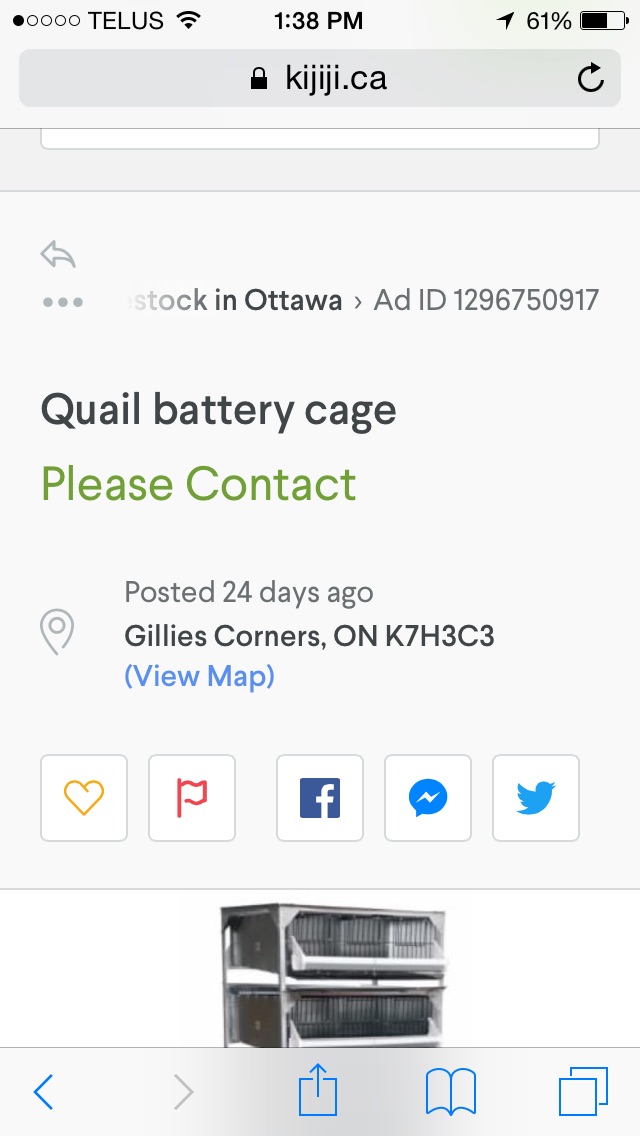Go back to the previous page
640x1136 pixels.
click(x=44, y=1092)
